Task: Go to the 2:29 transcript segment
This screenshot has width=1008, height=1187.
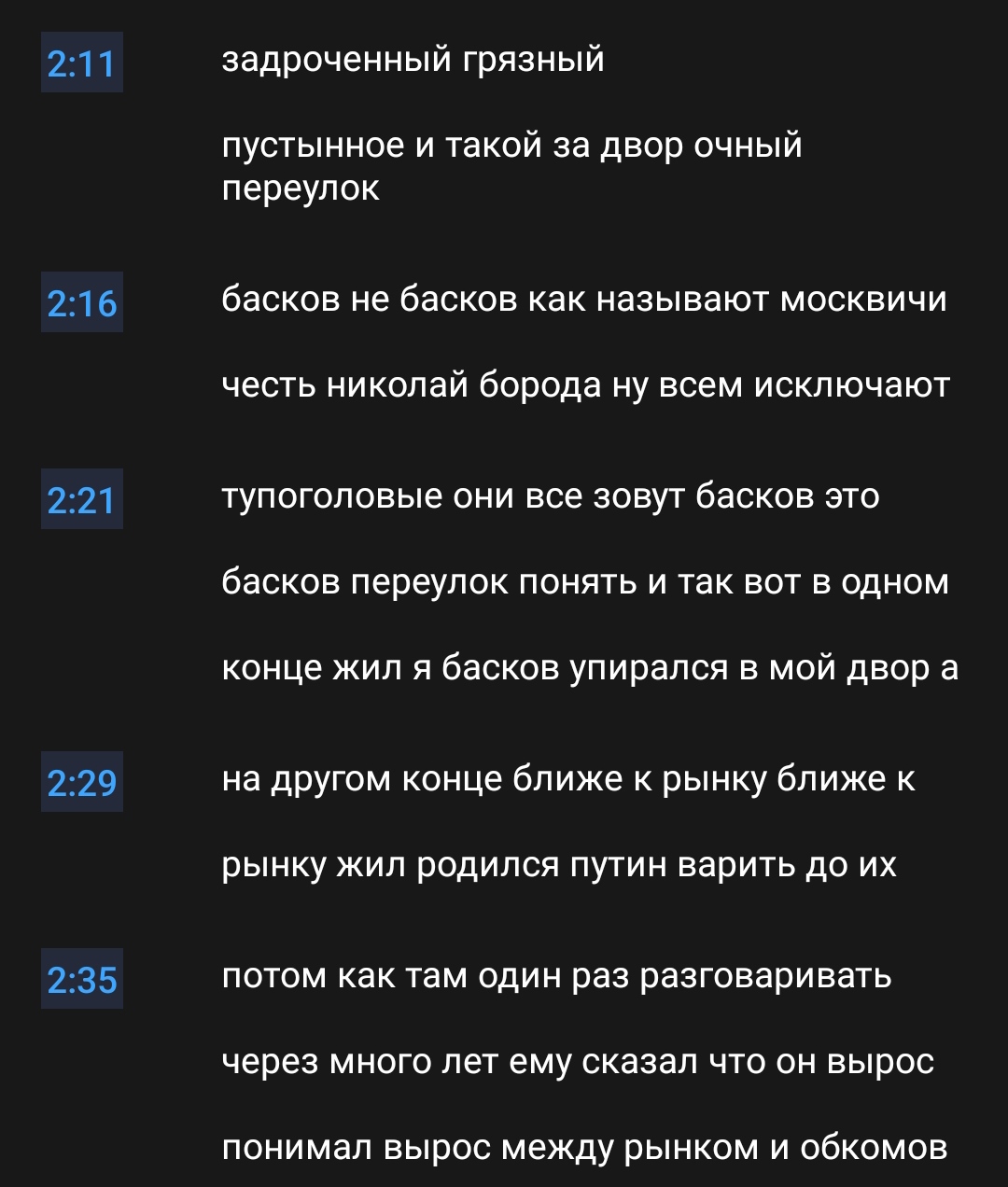Action: tap(81, 783)
